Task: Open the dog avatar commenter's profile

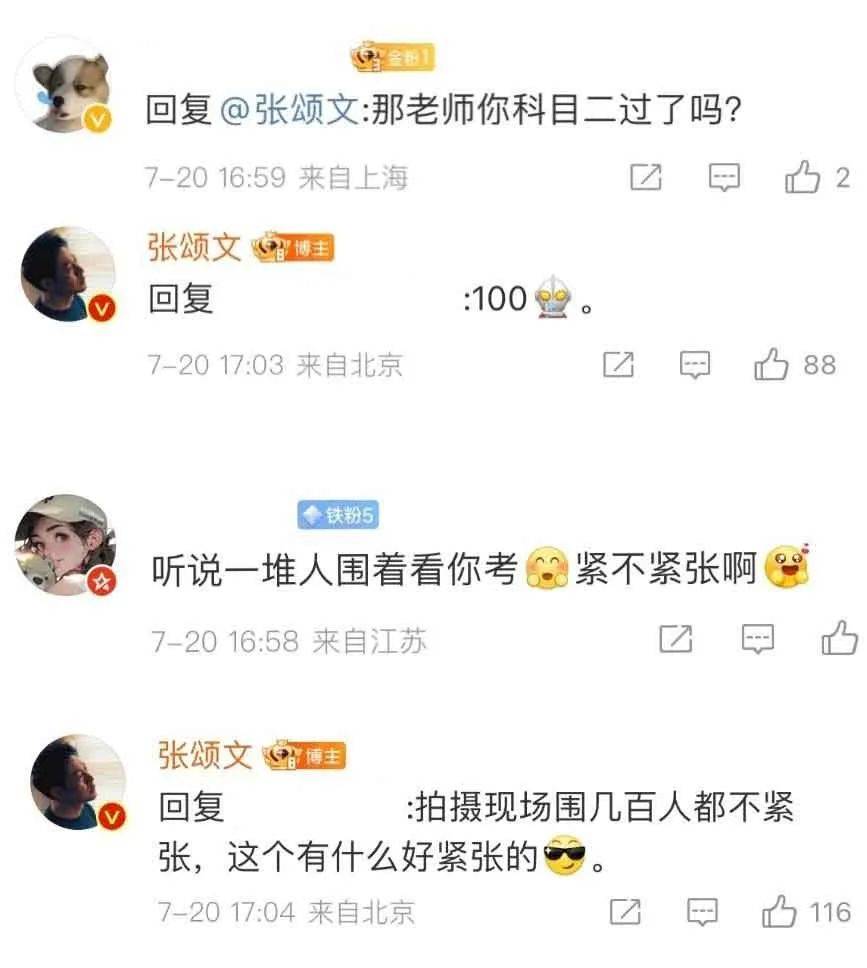Action: point(70,87)
